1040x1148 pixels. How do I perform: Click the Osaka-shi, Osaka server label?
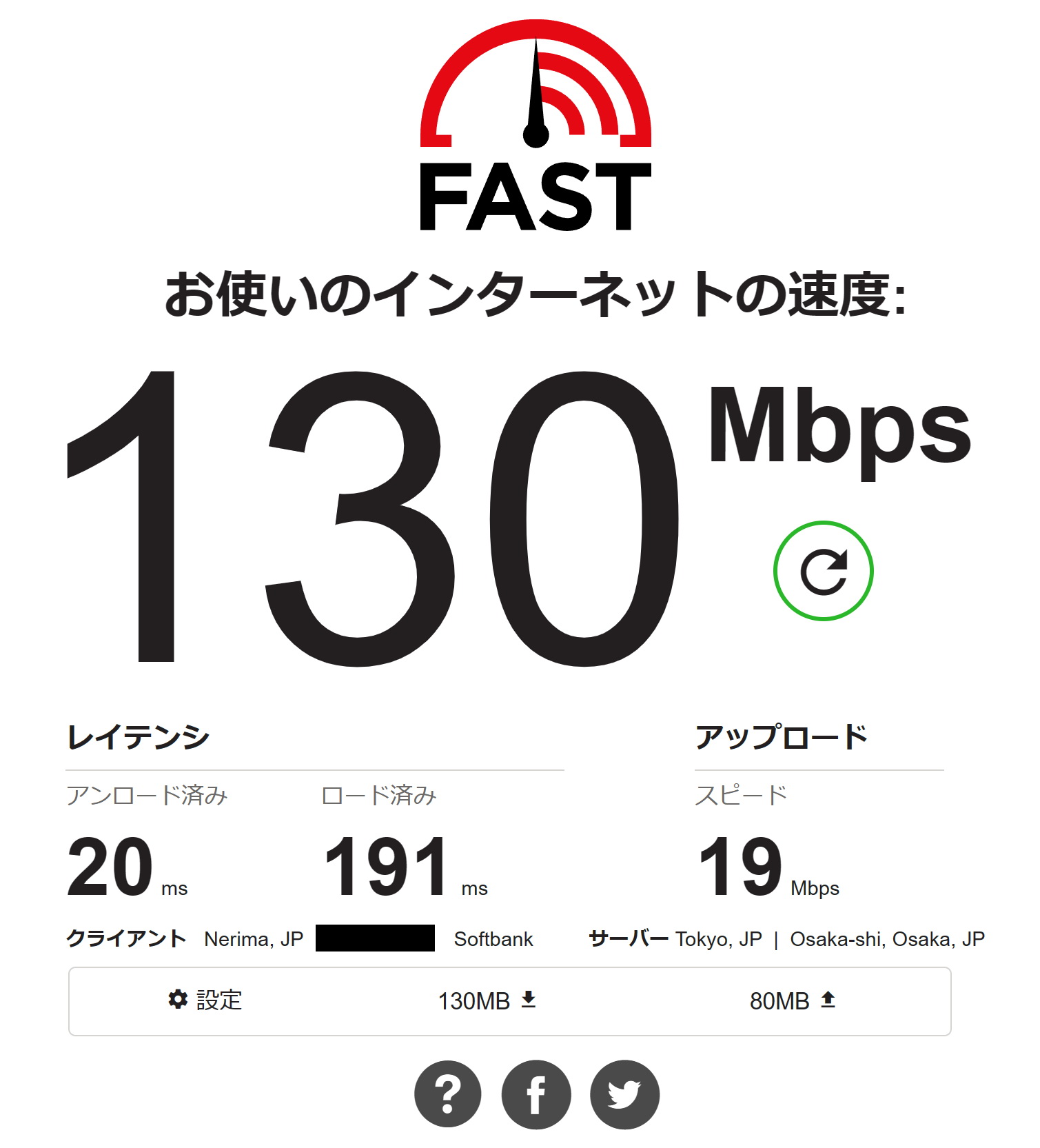pos(886,938)
